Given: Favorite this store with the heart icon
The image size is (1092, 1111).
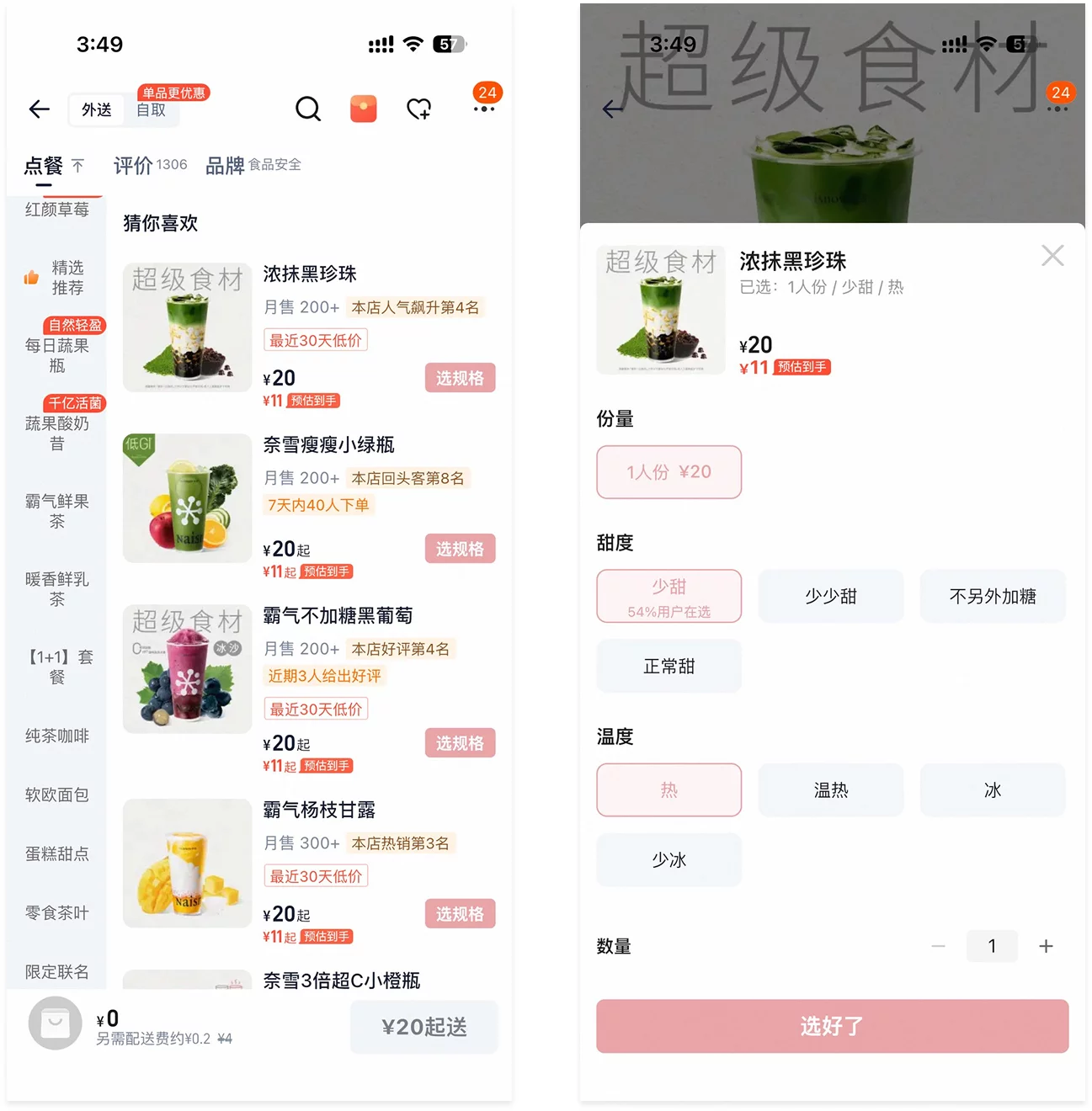Looking at the screenshot, I should (418, 109).
